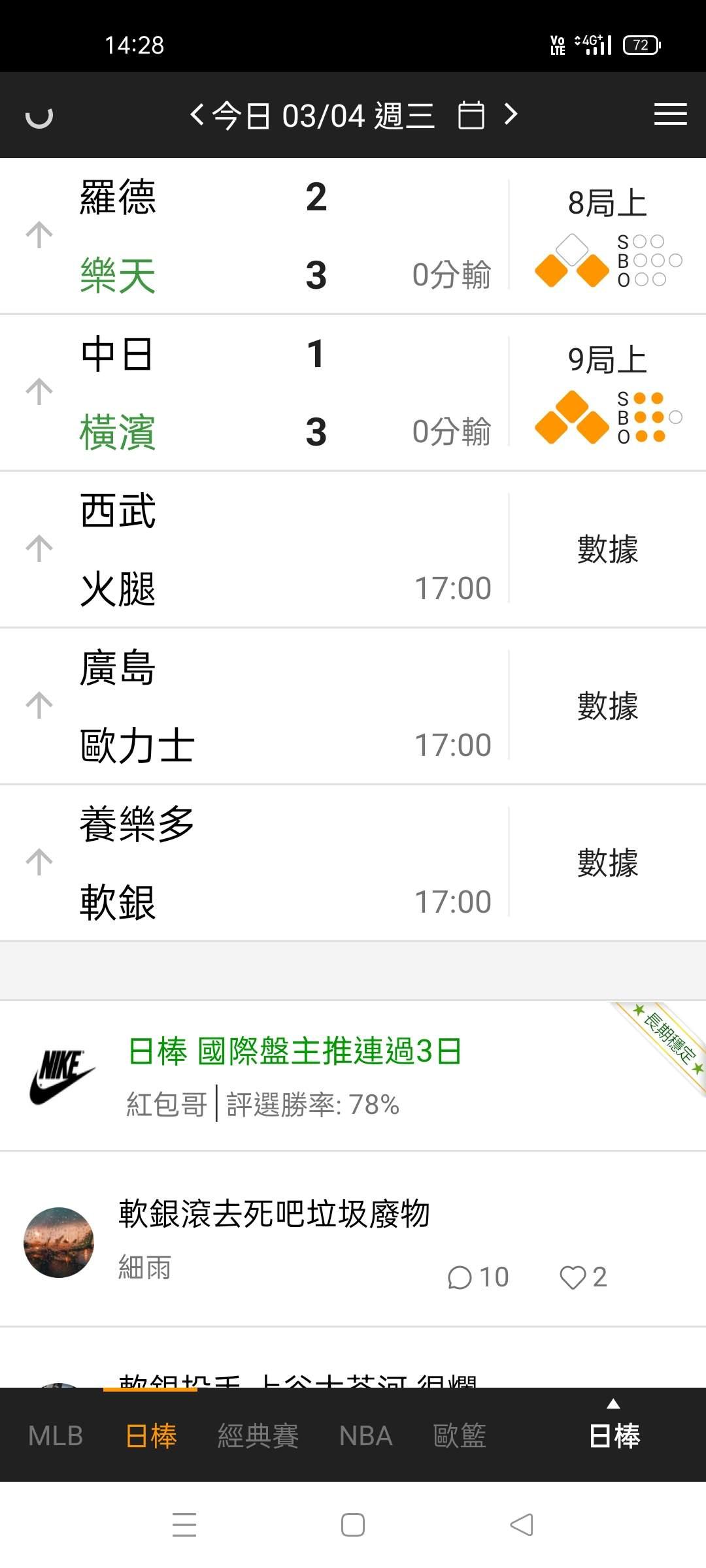Go to the system home screen
This screenshot has width=706, height=1568.
click(x=353, y=1525)
